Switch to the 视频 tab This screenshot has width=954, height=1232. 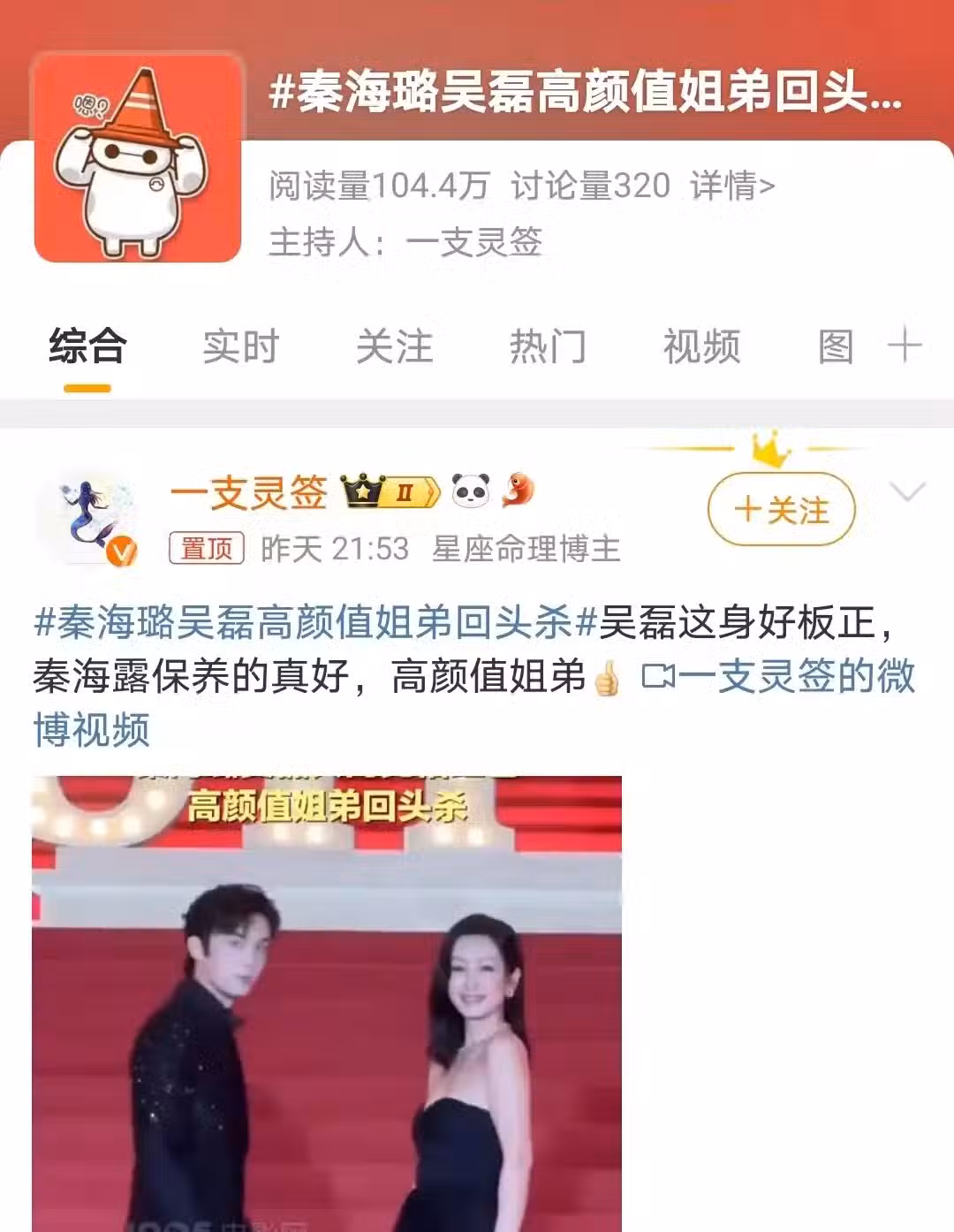[x=701, y=346]
